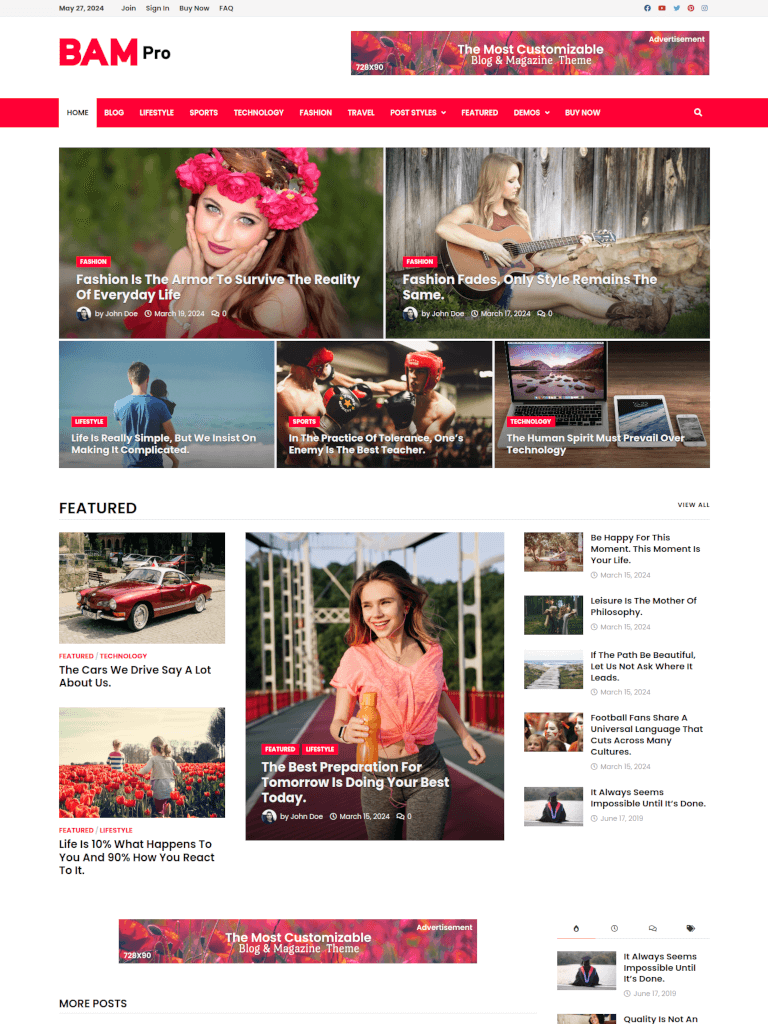Go to the Lifestyle section

coord(156,113)
